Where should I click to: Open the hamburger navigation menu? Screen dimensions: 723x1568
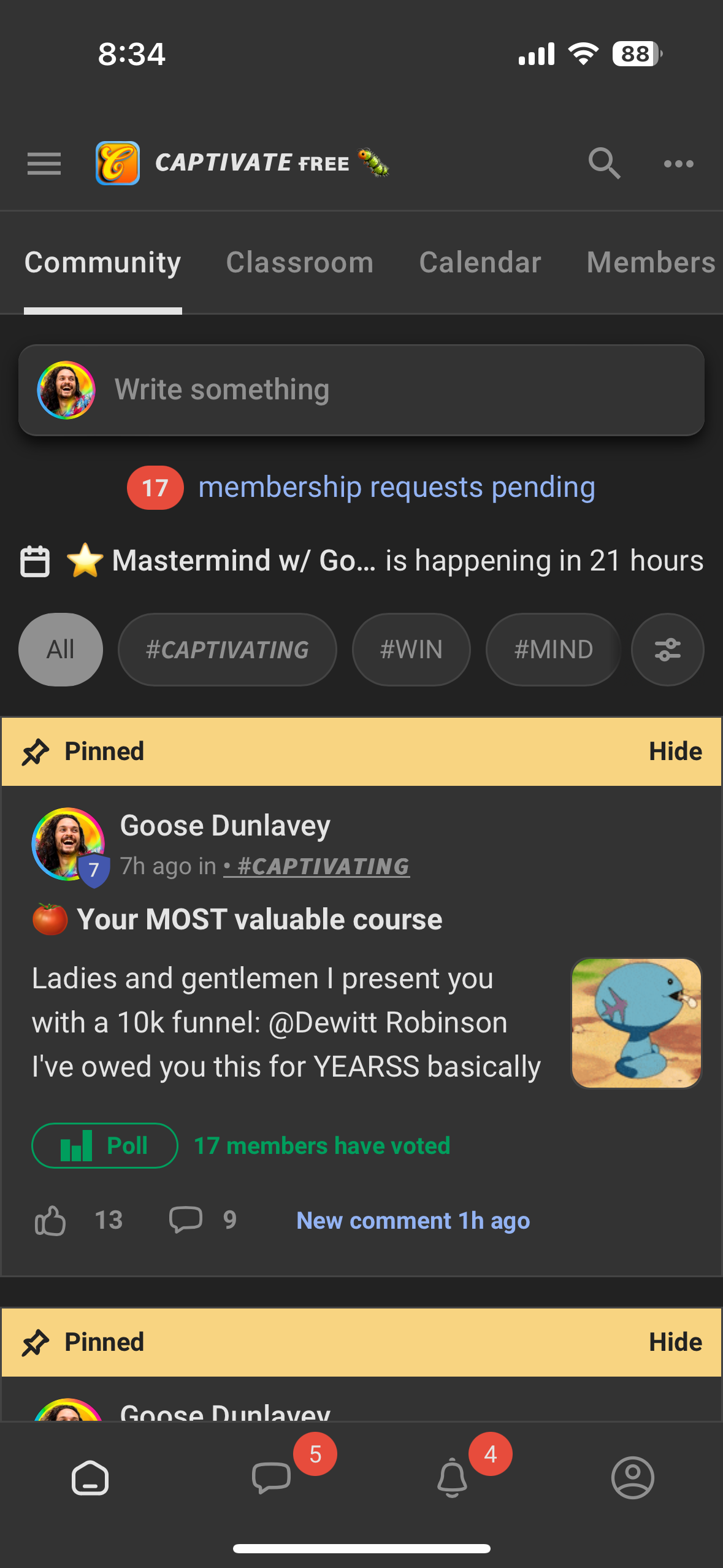44,164
